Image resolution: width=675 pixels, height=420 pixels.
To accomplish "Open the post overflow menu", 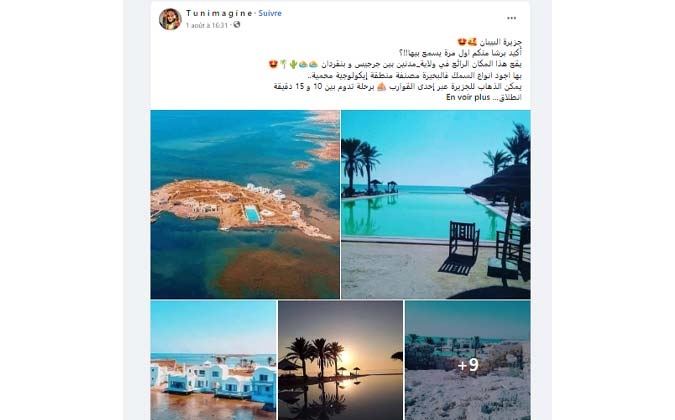I will pyautogui.click(x=512, y=17).
